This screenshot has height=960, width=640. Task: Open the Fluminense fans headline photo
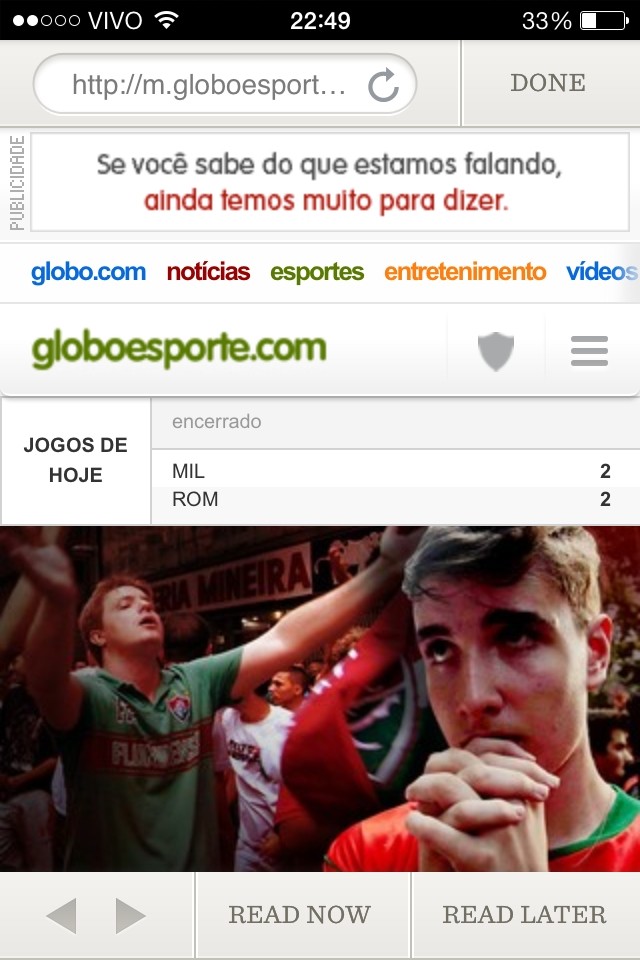(320, 698)
